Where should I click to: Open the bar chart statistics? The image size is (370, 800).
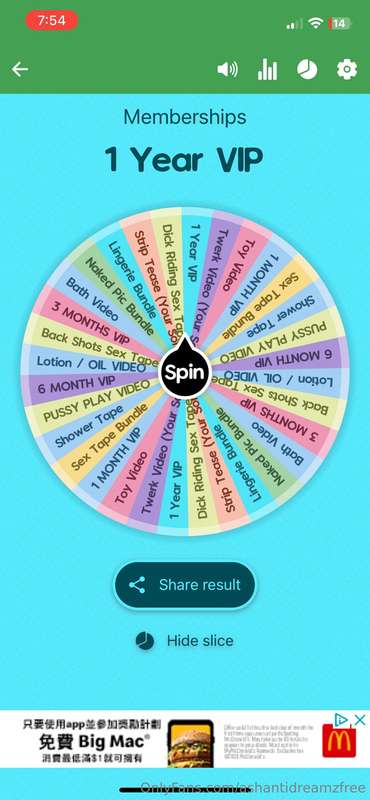click(267, 69)
